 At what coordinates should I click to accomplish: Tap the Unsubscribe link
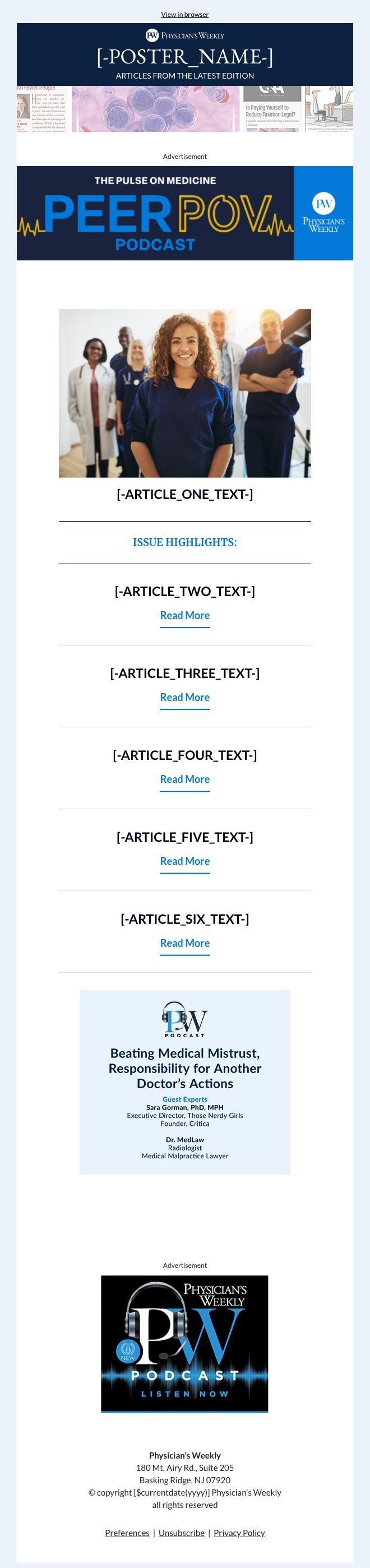(x=181, y=1533)
